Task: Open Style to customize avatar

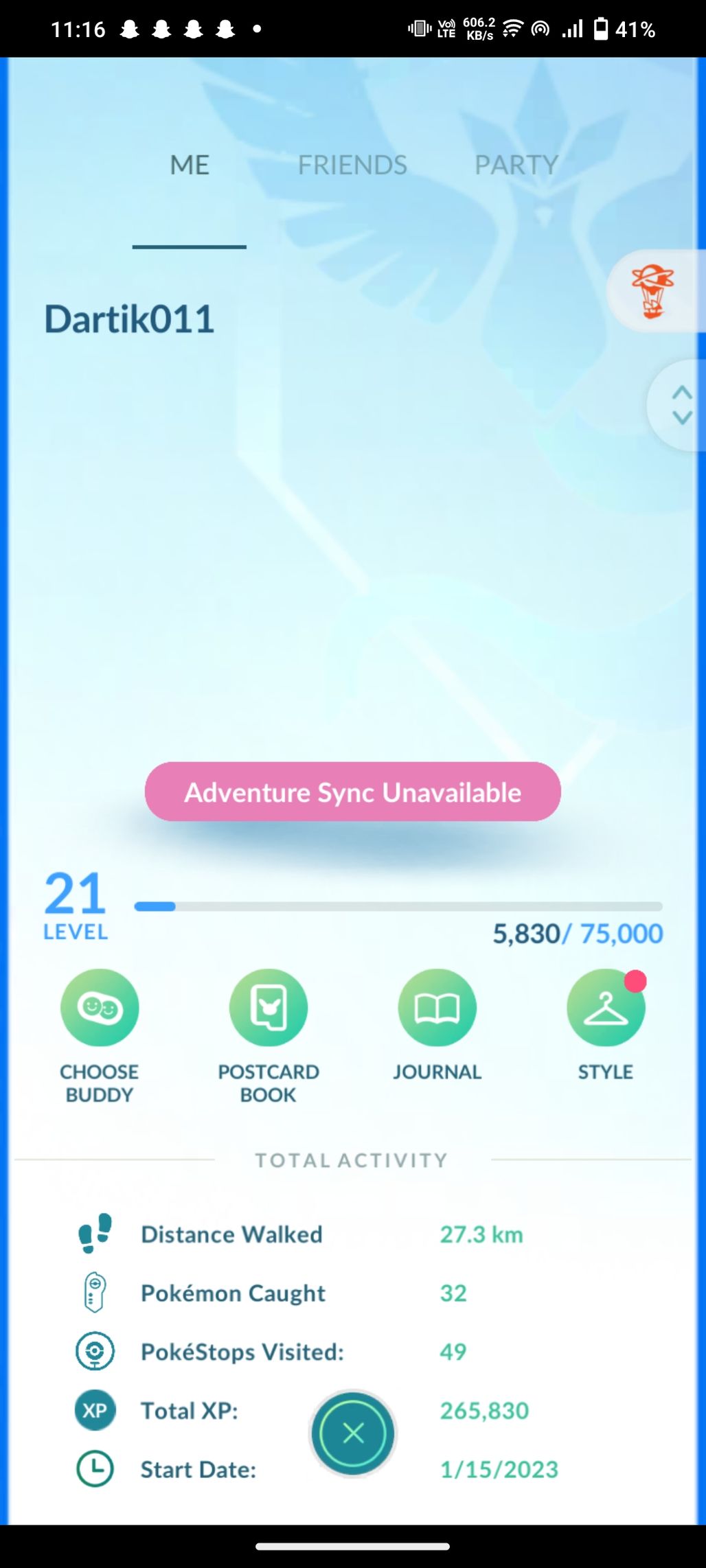Action: [x=605, y=1008]
